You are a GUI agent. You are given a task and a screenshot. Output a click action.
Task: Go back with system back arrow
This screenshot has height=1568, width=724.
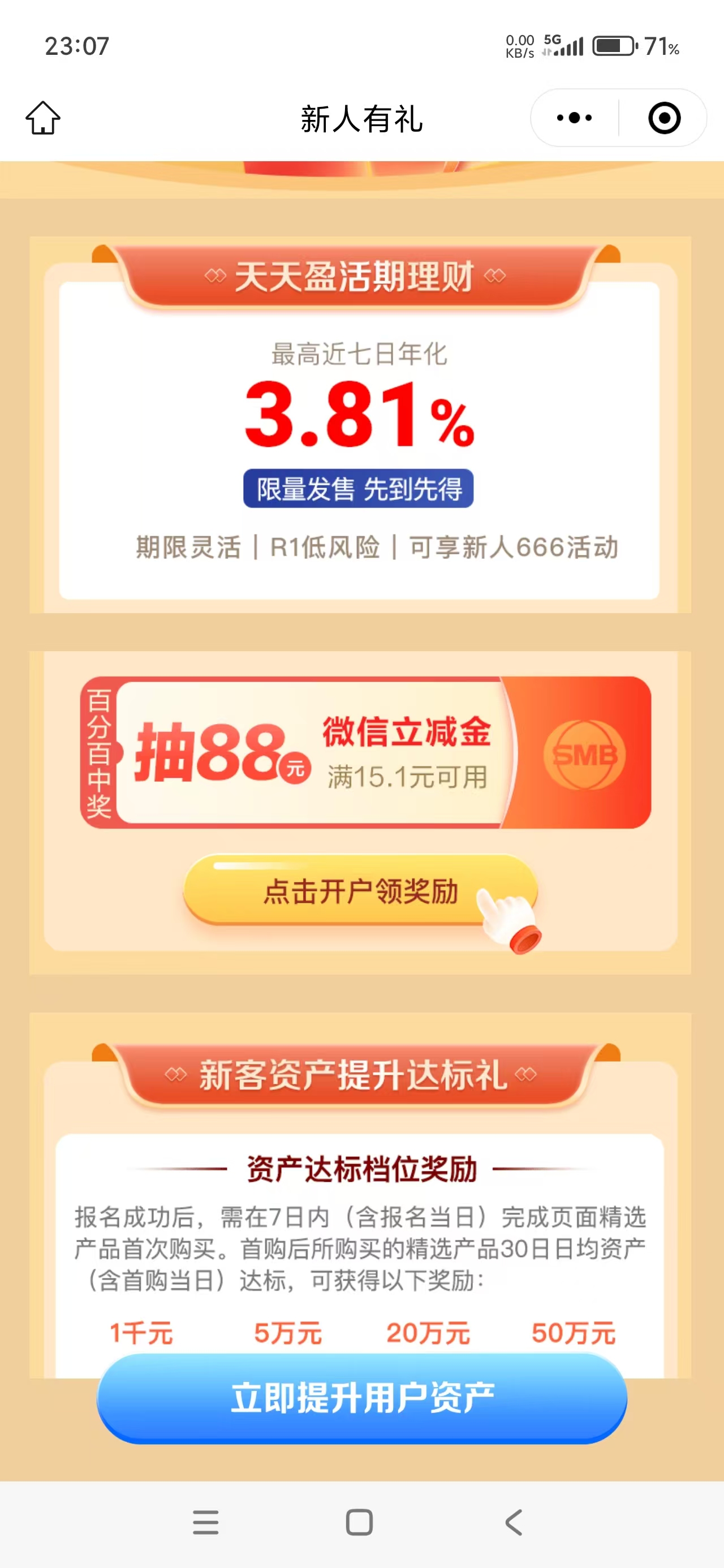click(x=514, y=1522)
